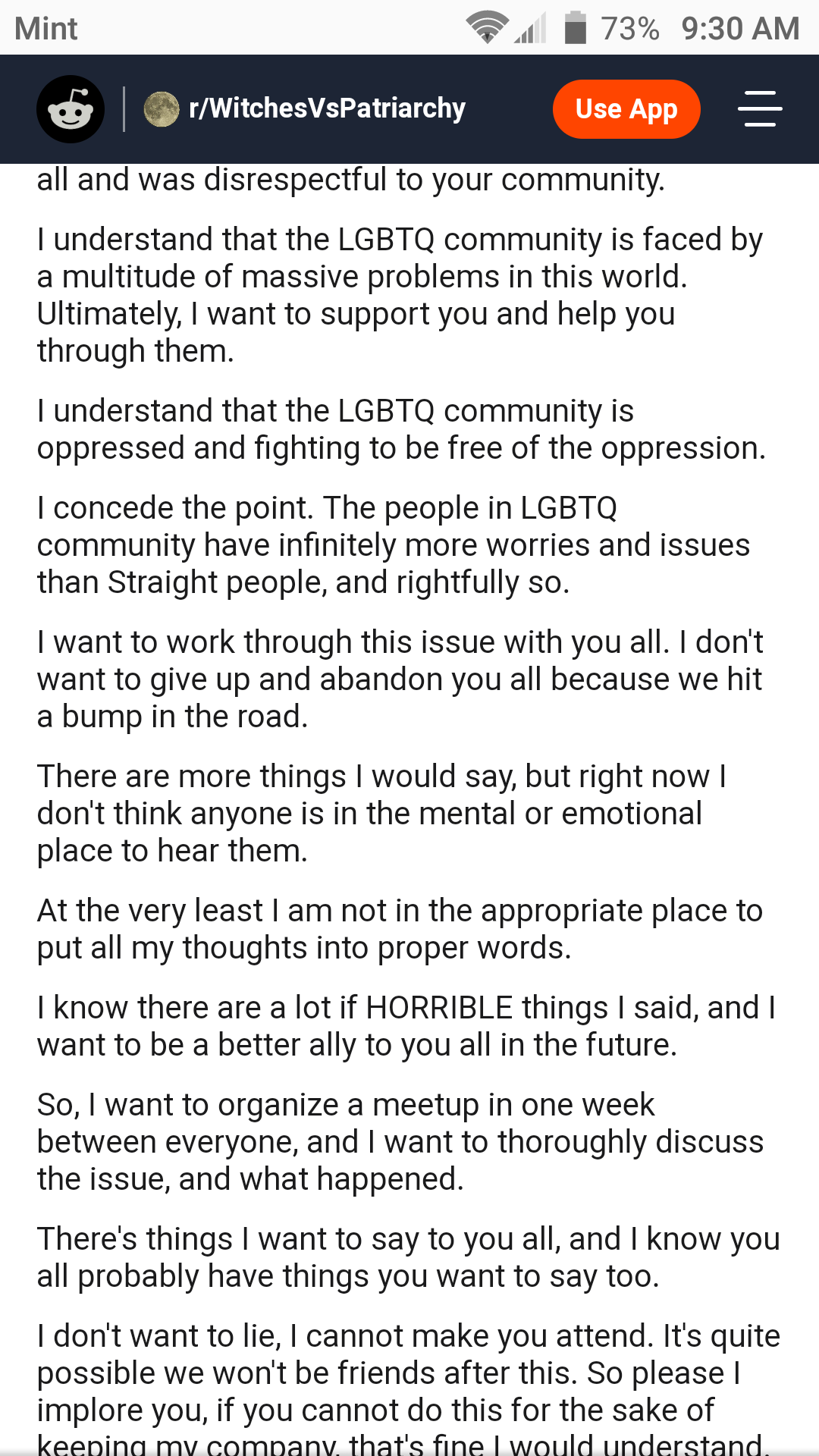Open the hamburger menu
819x1456 pixels.
click(760, 108)
